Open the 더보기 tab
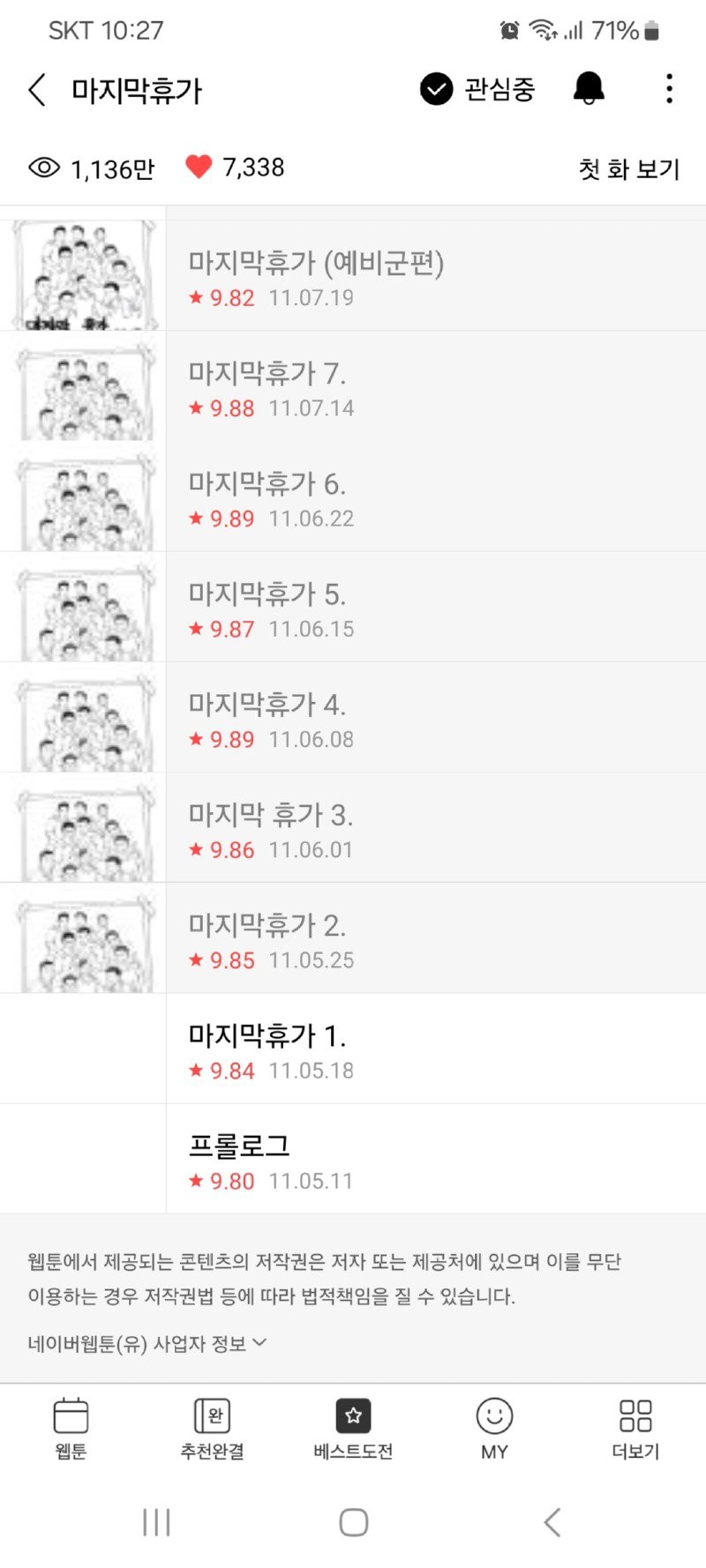The width and height of the screenshot is (706, 1568). tap(635, 1429)
